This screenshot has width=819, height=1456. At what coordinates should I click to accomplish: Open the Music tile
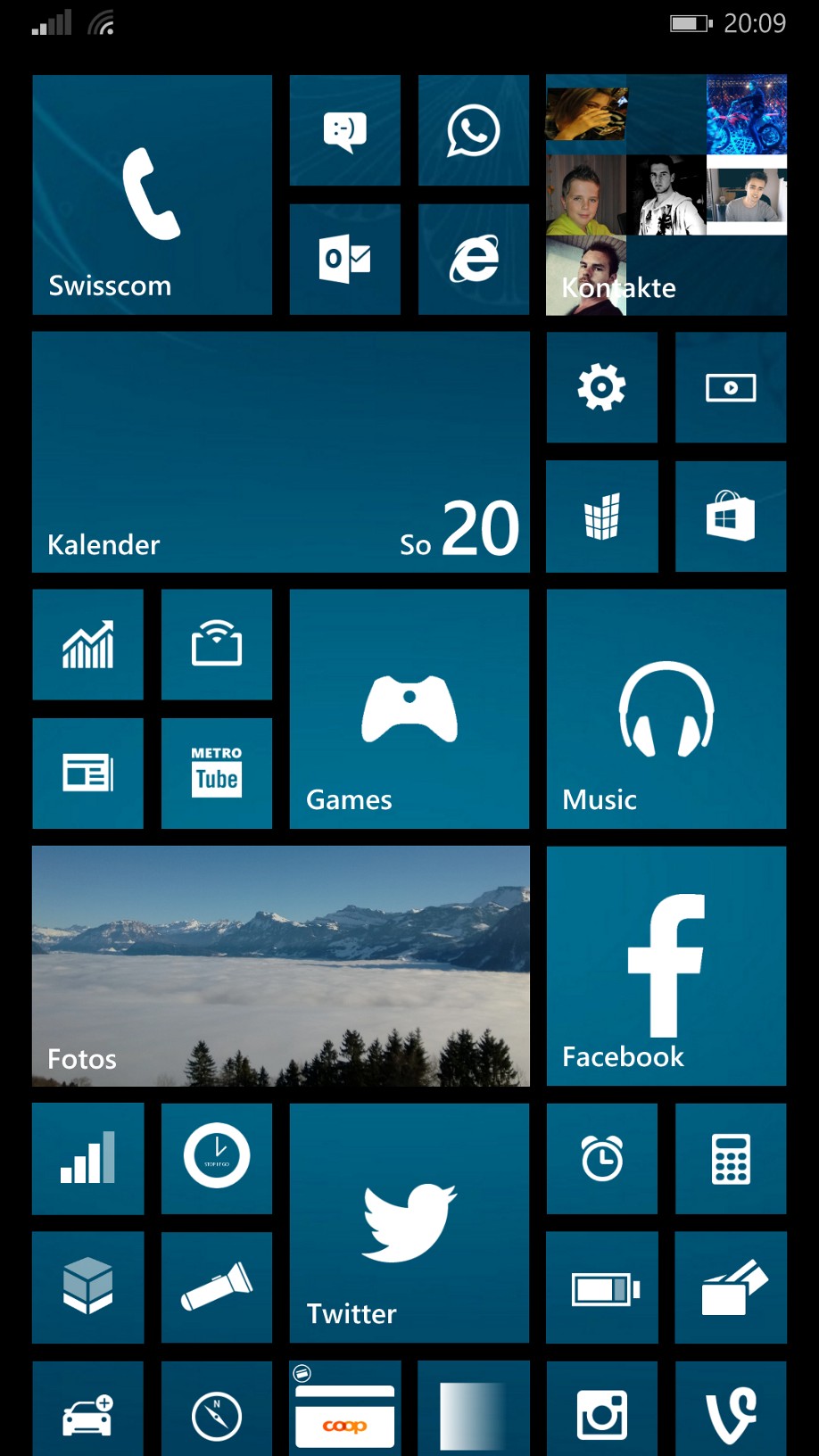(666, 708)
